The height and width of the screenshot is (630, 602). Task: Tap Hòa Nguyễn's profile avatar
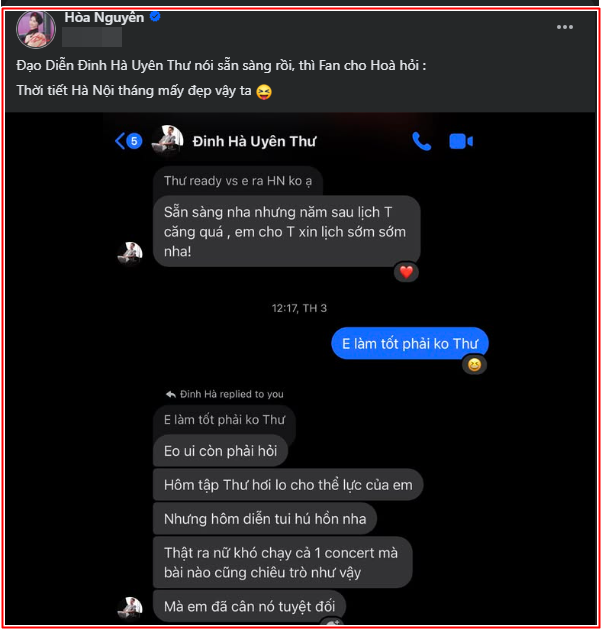click(36, 30)
